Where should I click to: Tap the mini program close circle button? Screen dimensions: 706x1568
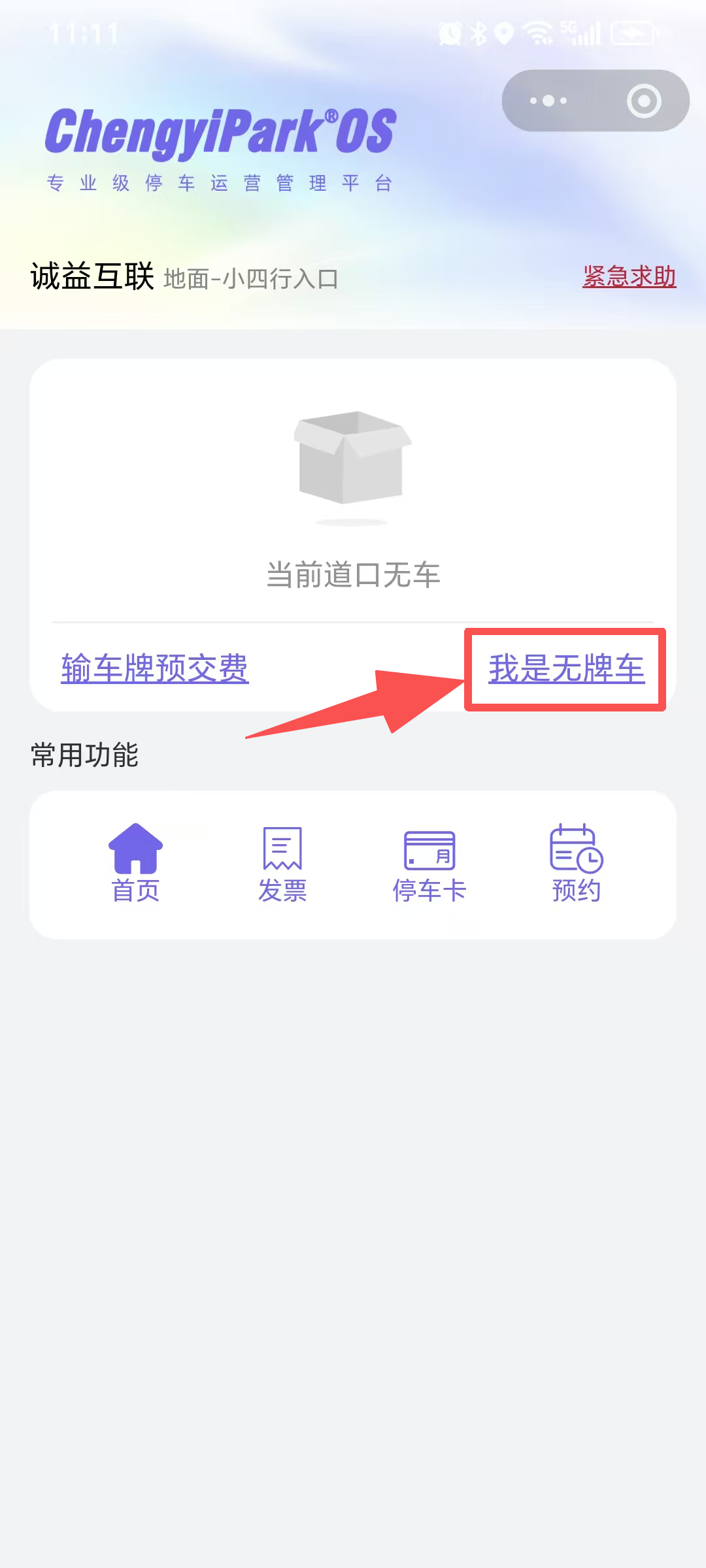click(645, 99)
